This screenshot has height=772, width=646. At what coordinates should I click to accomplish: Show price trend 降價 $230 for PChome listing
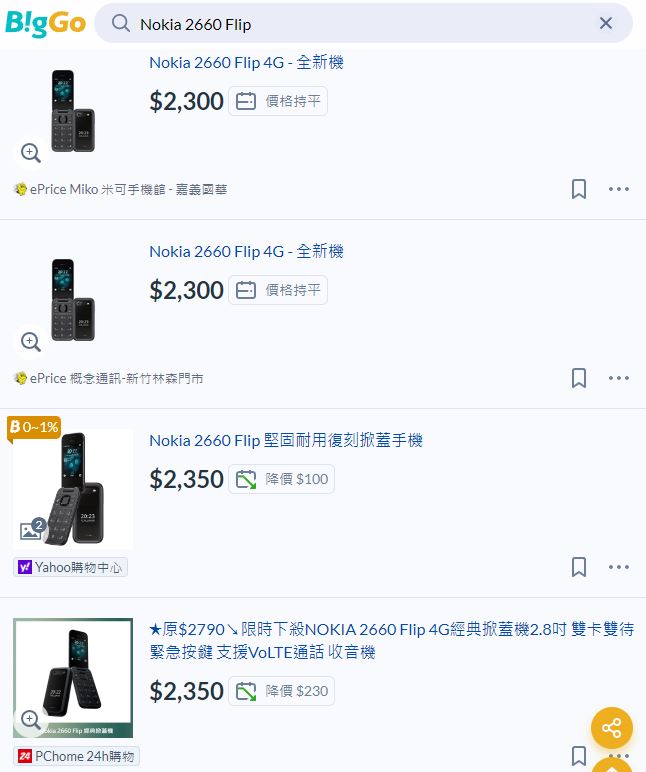[281, 691]
